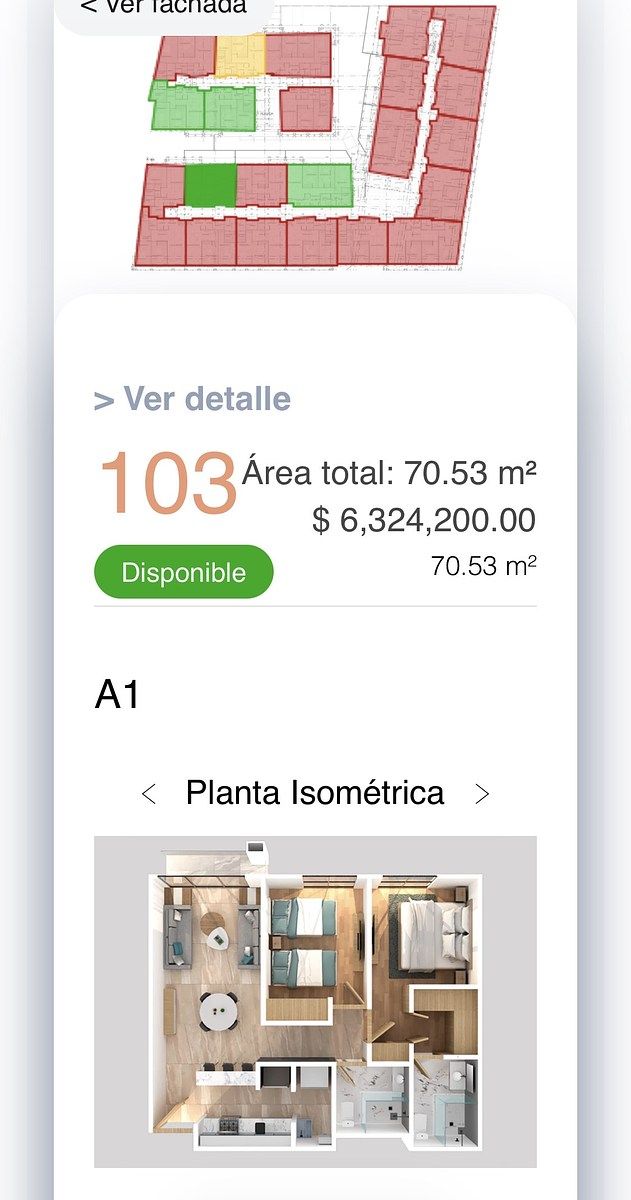Show the next plan view arrow
The width and height of the screenshot is (631, 1200).
tap(482, 794)
